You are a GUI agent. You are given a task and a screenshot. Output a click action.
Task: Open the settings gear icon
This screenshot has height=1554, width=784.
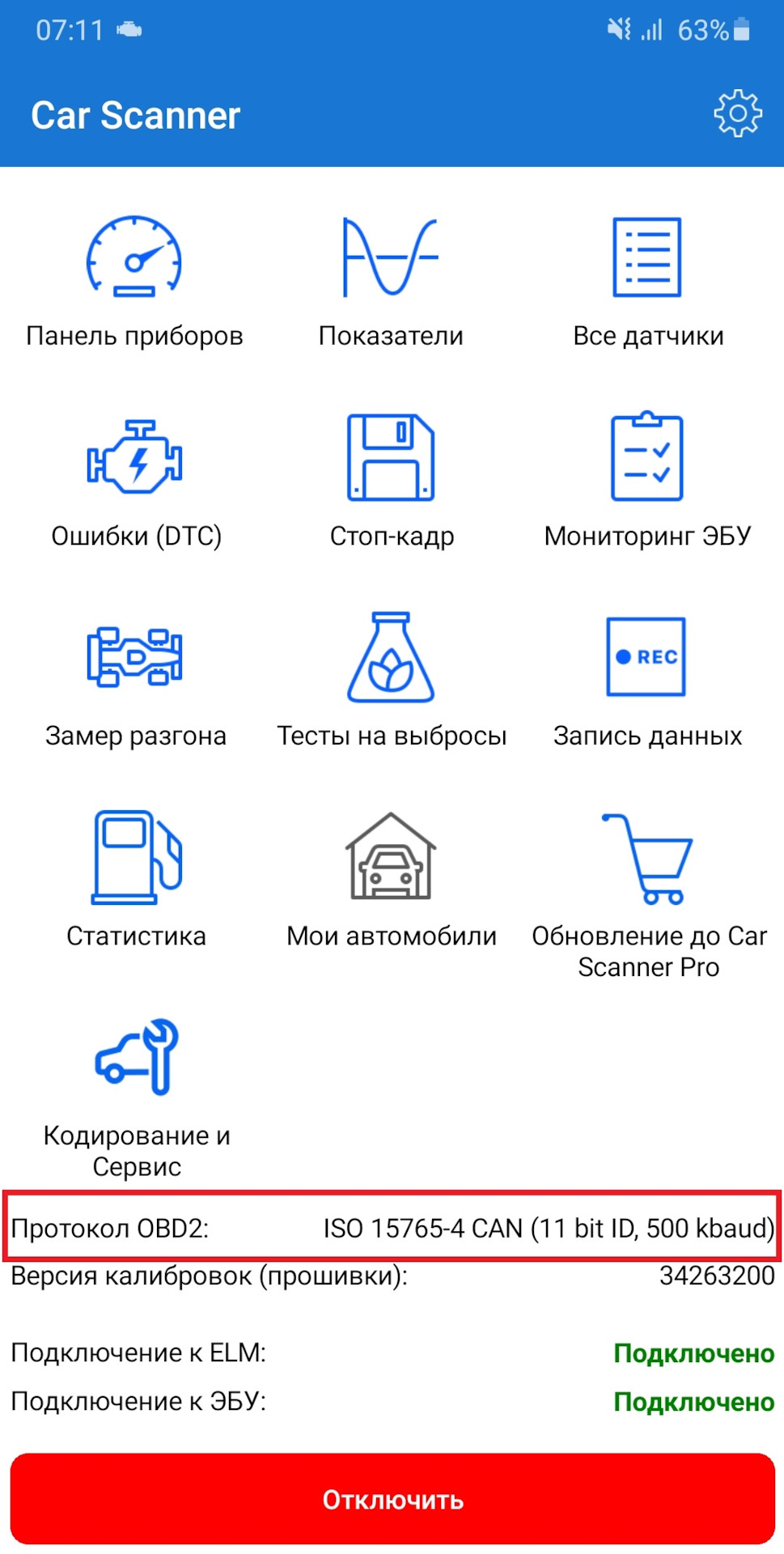[737, 114]
